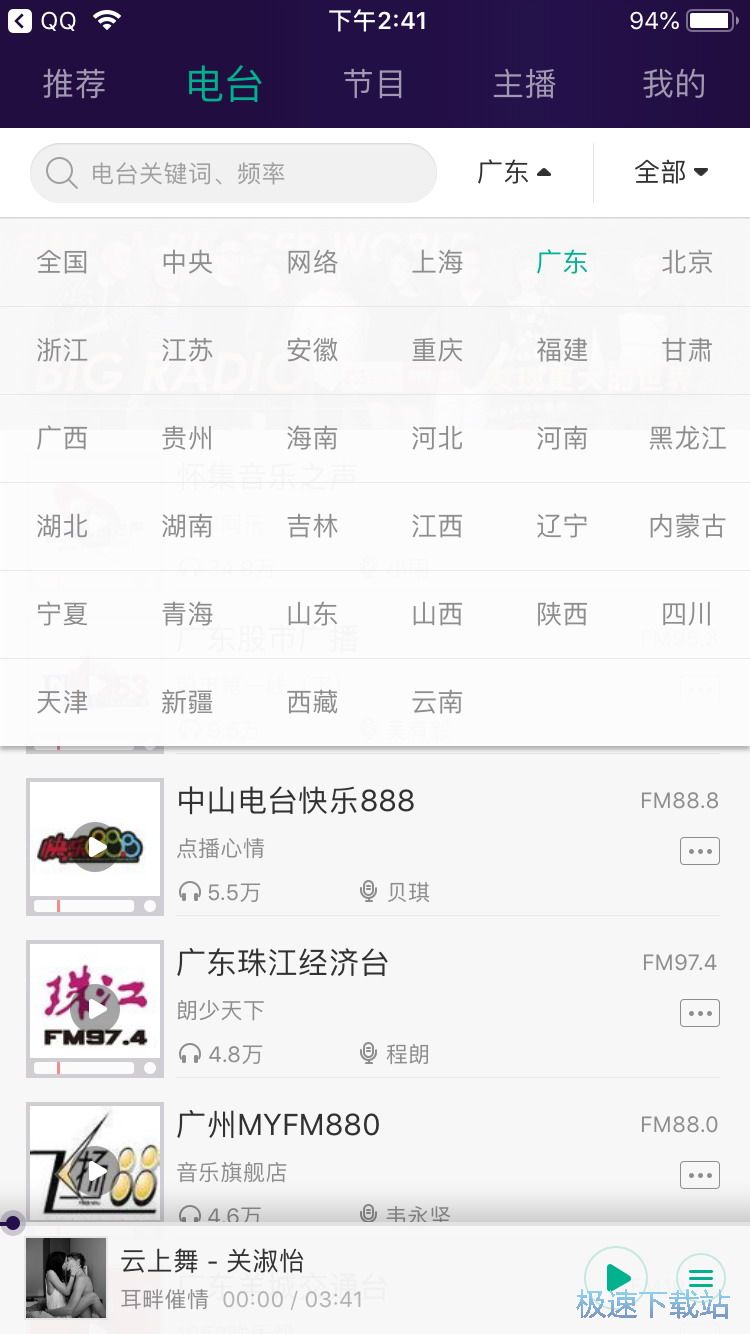The width and height of the screenshot is (750, 1334).
Task: Play the 中山电台快乐888 station
Action: (95, 847)
